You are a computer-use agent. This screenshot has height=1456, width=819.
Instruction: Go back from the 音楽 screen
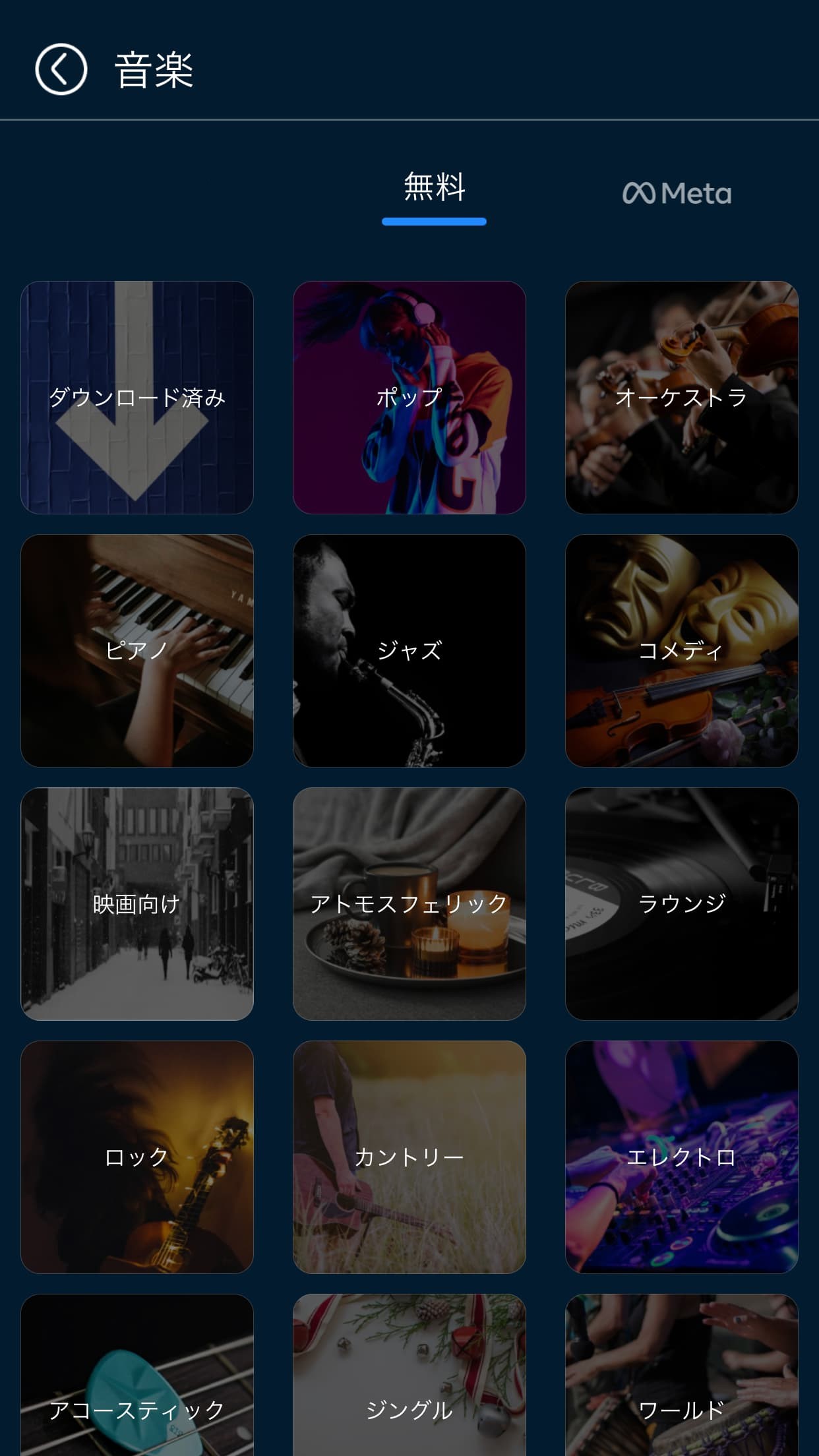point(61,70)
